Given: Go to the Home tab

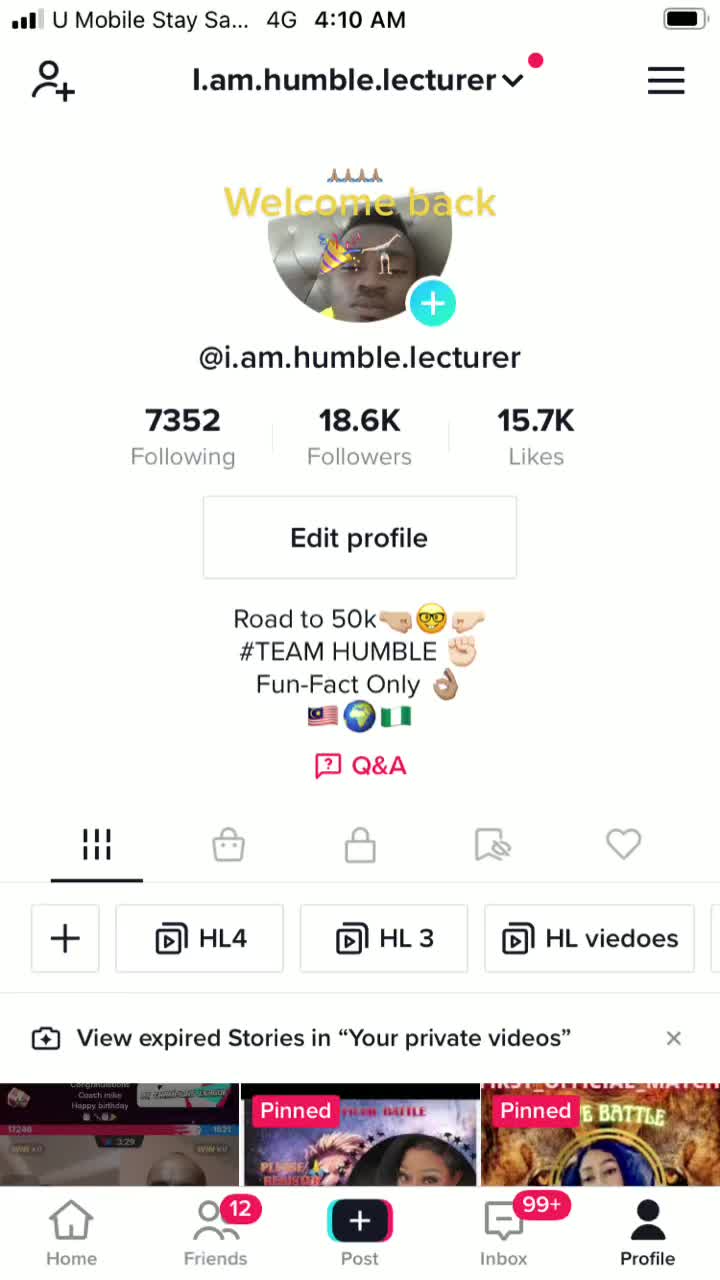Looking at the screenshot, I should (72, 1233).
